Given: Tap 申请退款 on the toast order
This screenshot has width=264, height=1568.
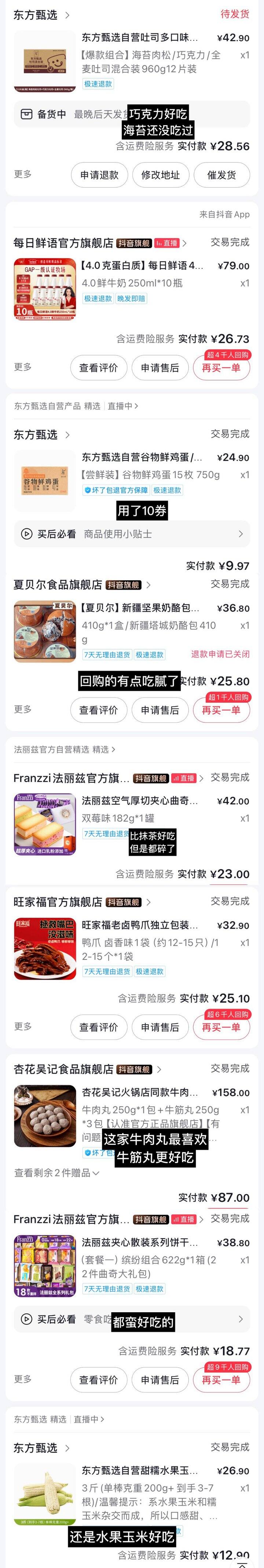Looking at the screenshot, I should (99, 175).
